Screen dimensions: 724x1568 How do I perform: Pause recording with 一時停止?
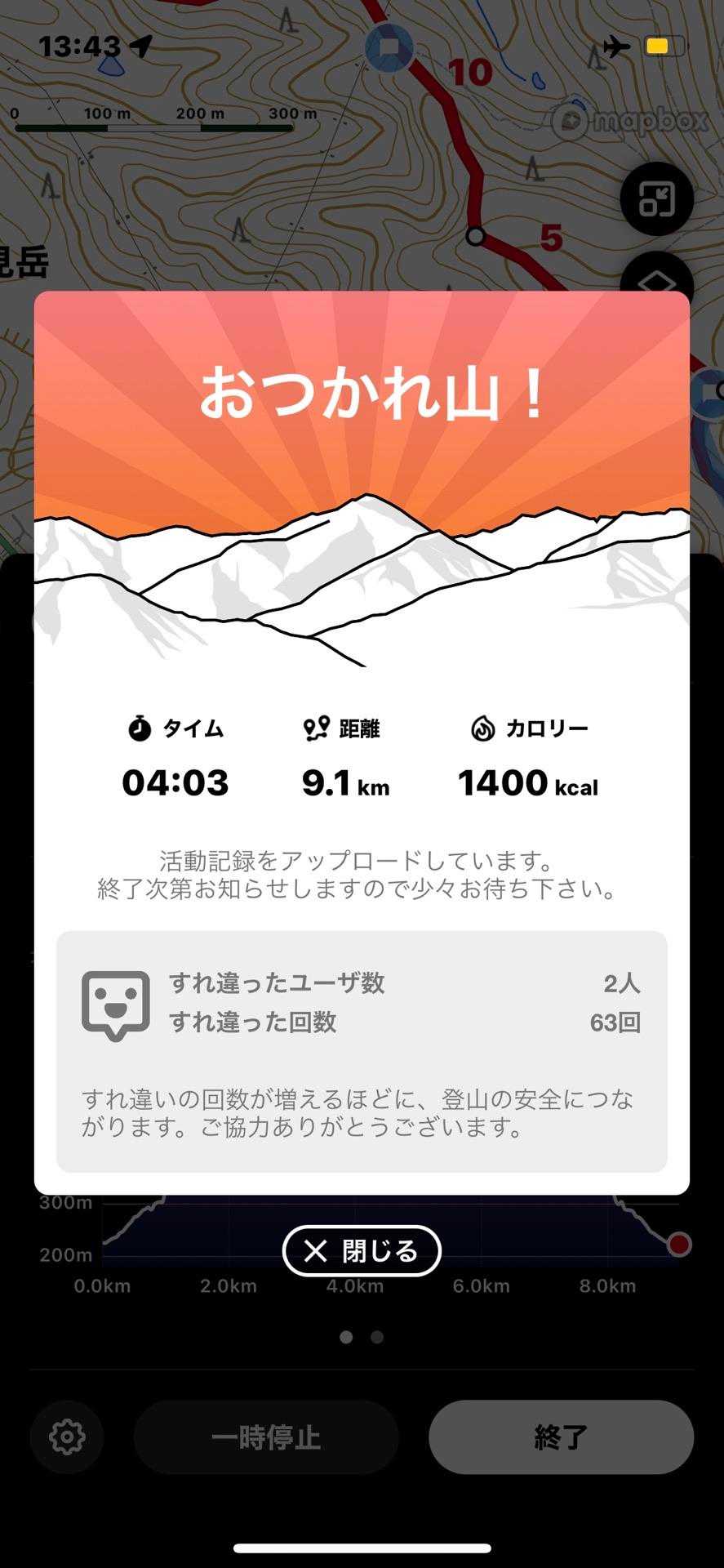pos(266,1437)
